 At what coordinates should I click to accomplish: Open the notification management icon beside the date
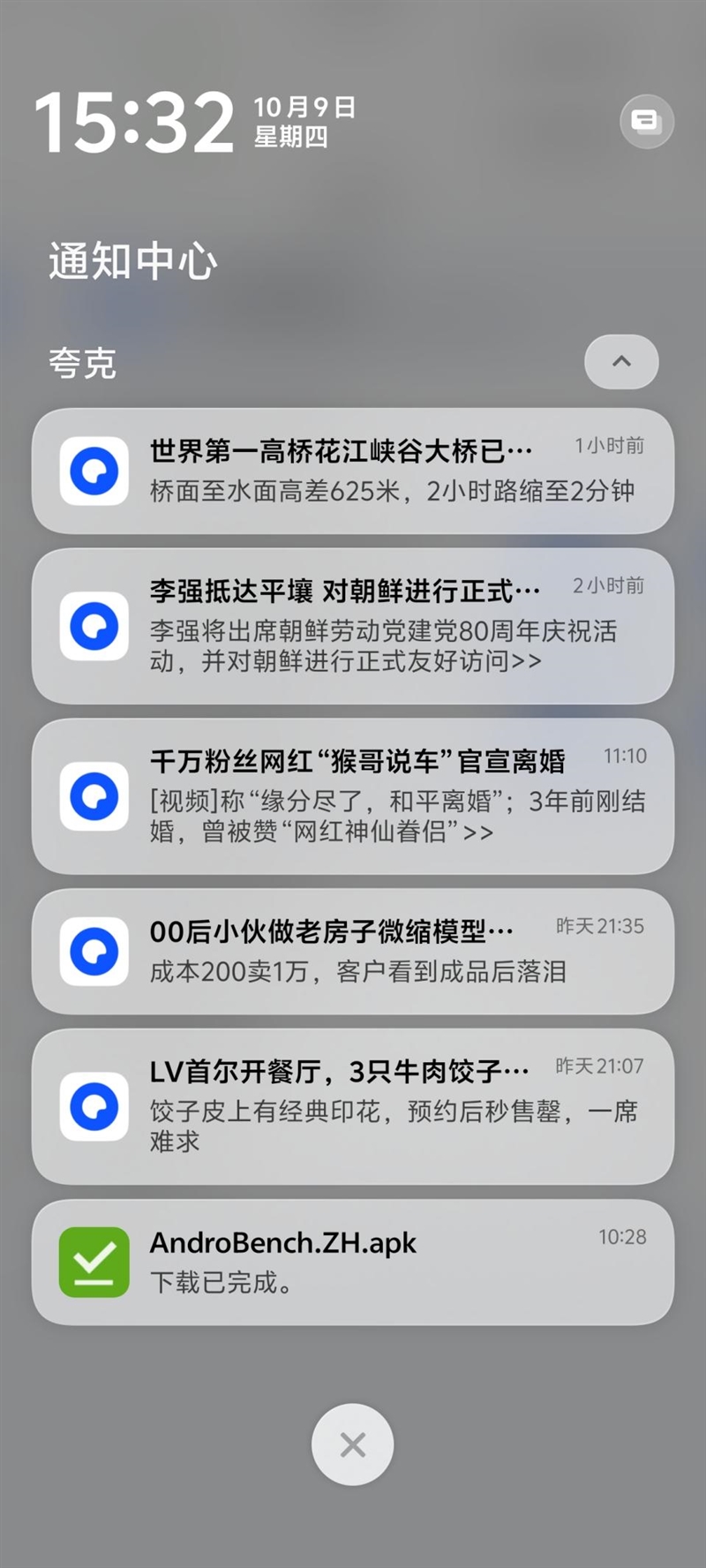click(x=646, y=122)
